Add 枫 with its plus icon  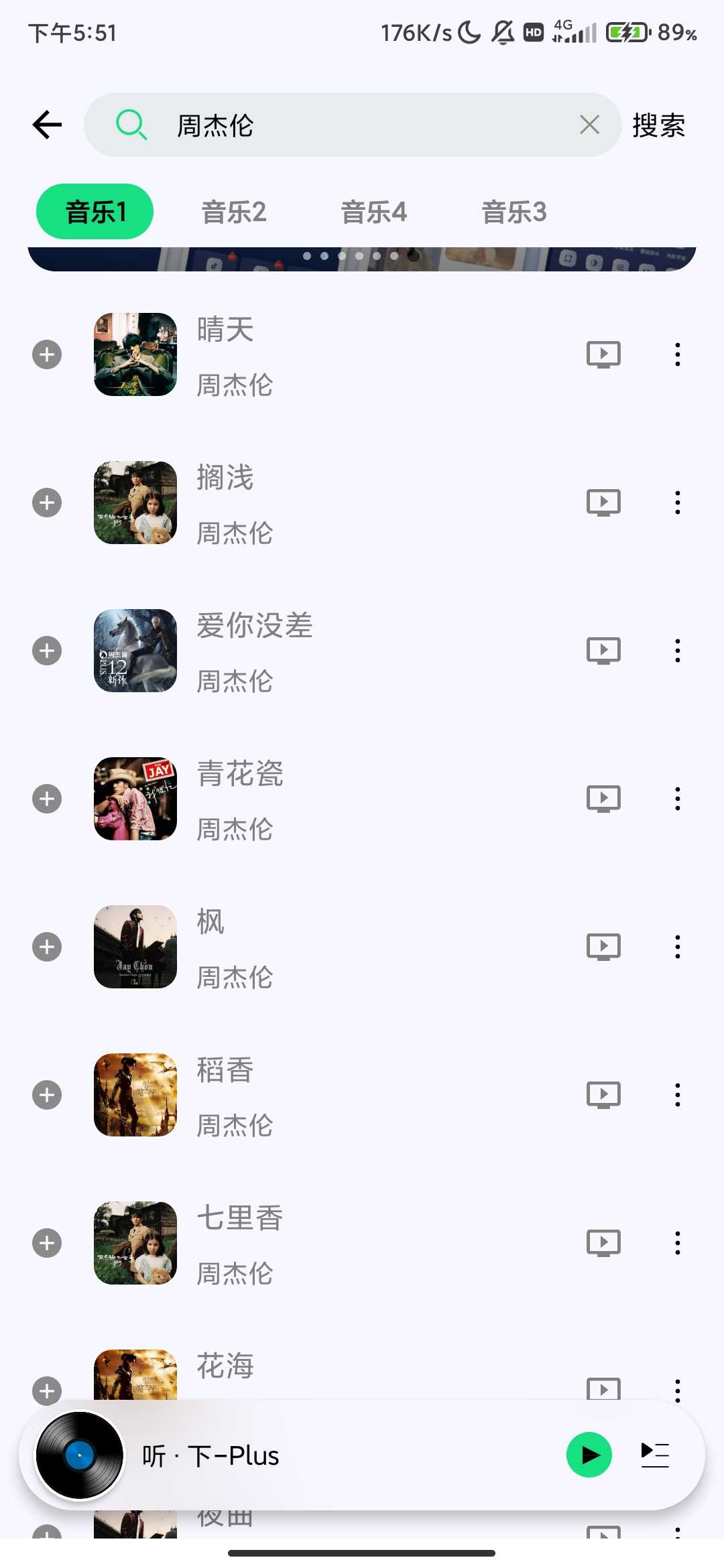[x=47, y=947]
